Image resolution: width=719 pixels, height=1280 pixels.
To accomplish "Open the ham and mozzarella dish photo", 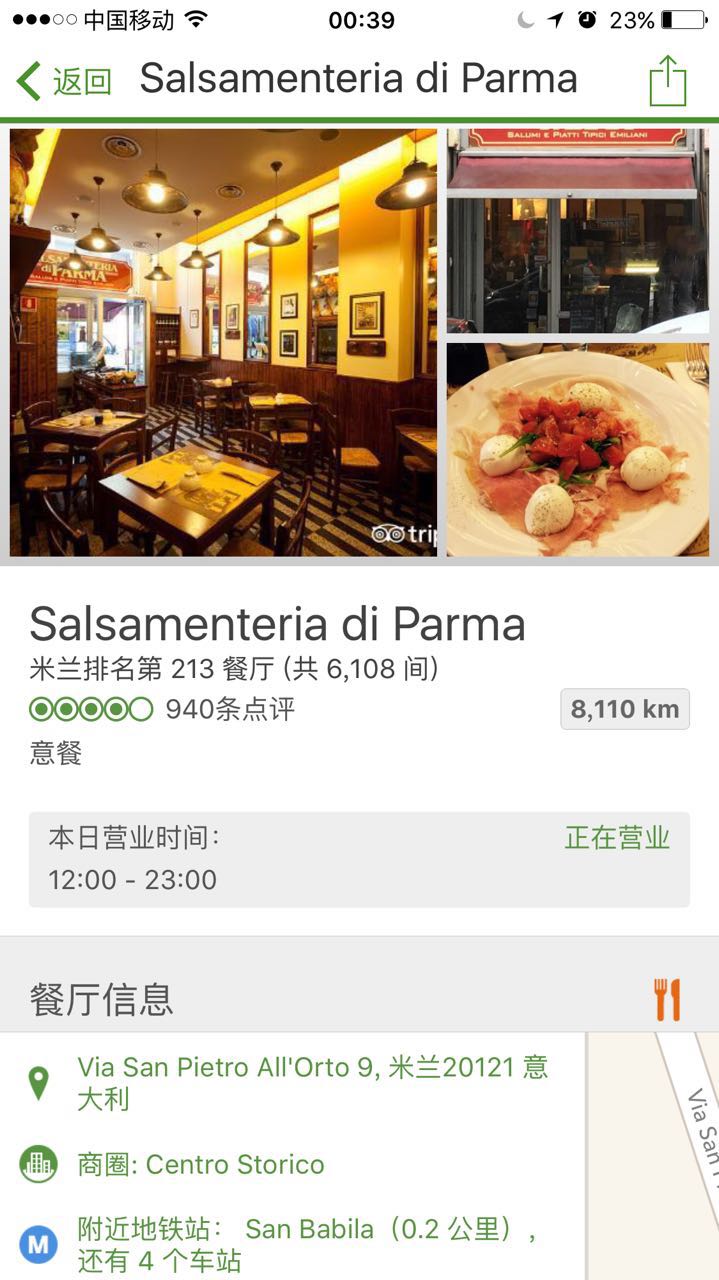I will (x=577, y=450).
